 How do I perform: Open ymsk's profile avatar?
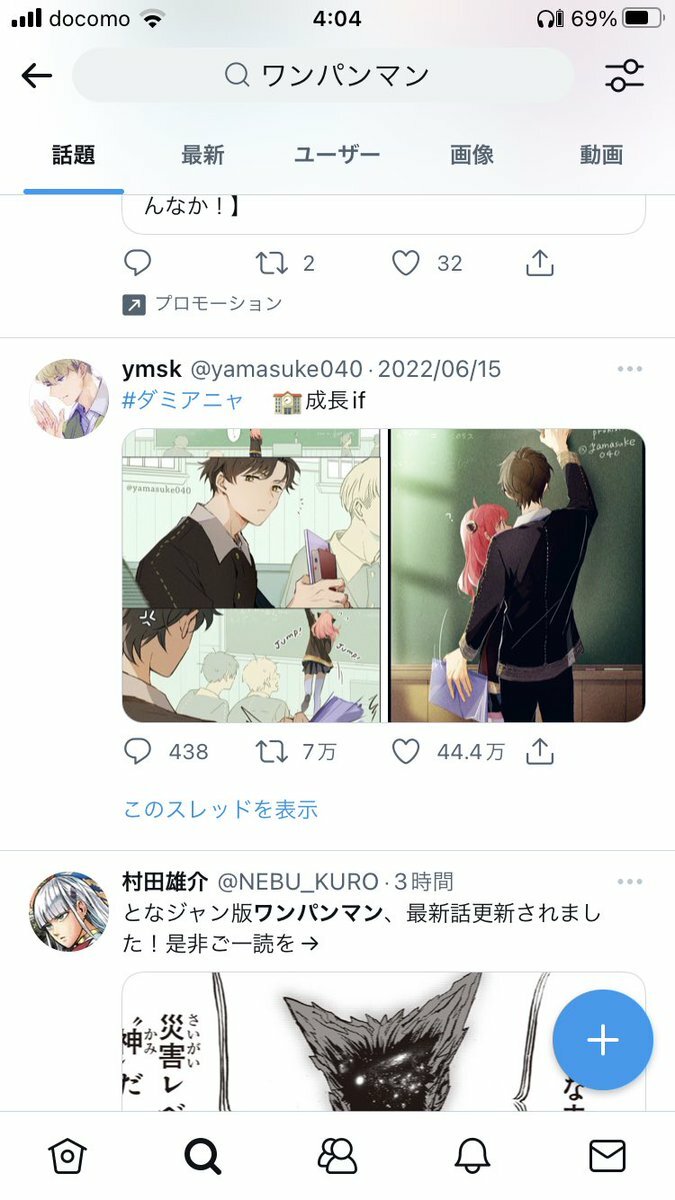69,398
